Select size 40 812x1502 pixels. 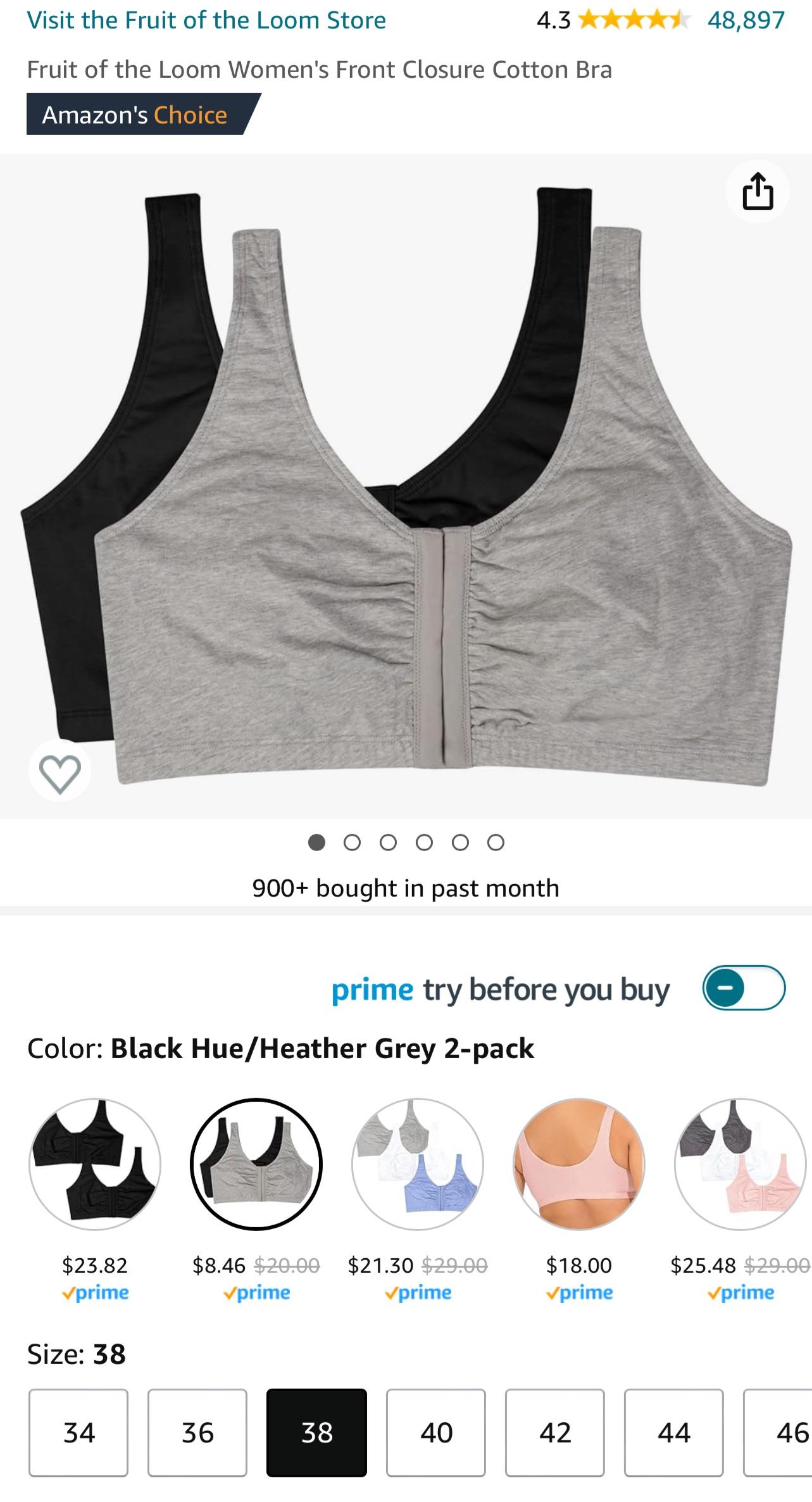435,1432
